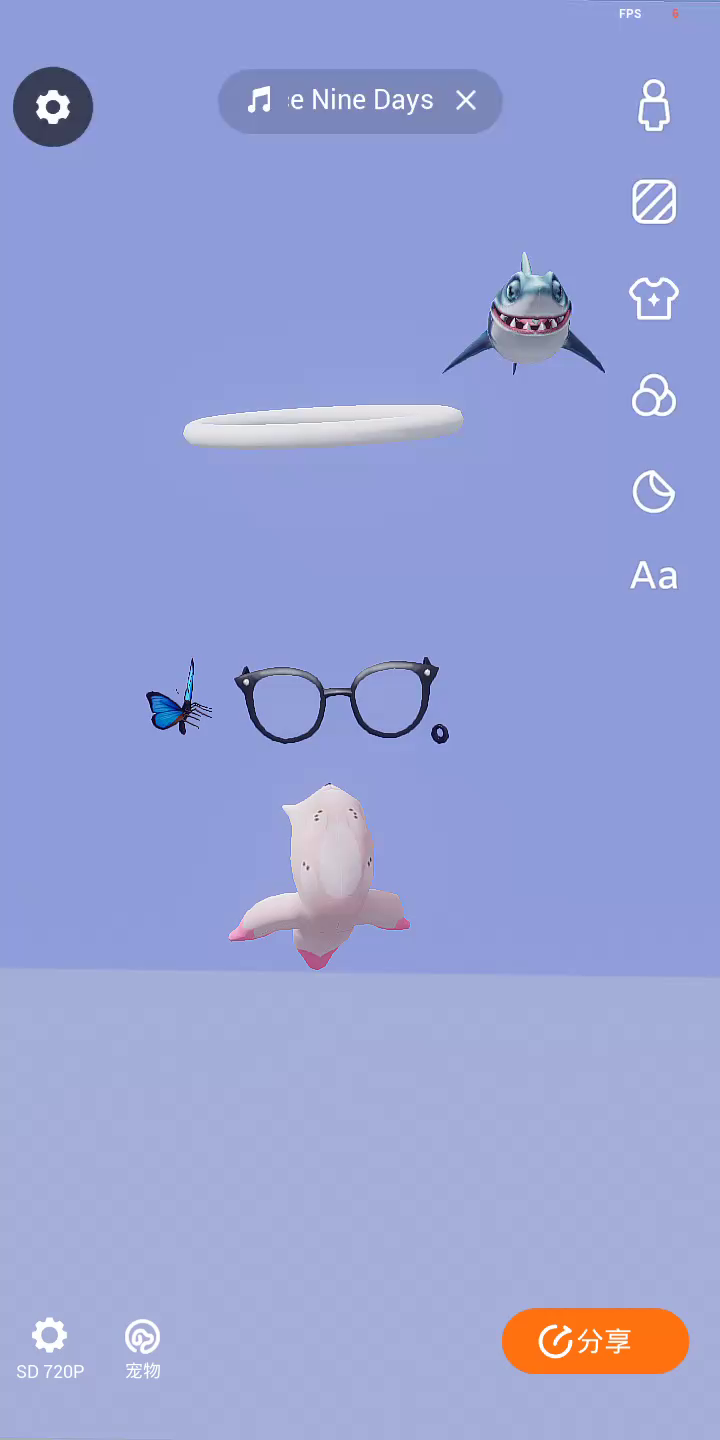Open the color filters tool
This screenshot has height=1440, width=720.
pos(654,396)
